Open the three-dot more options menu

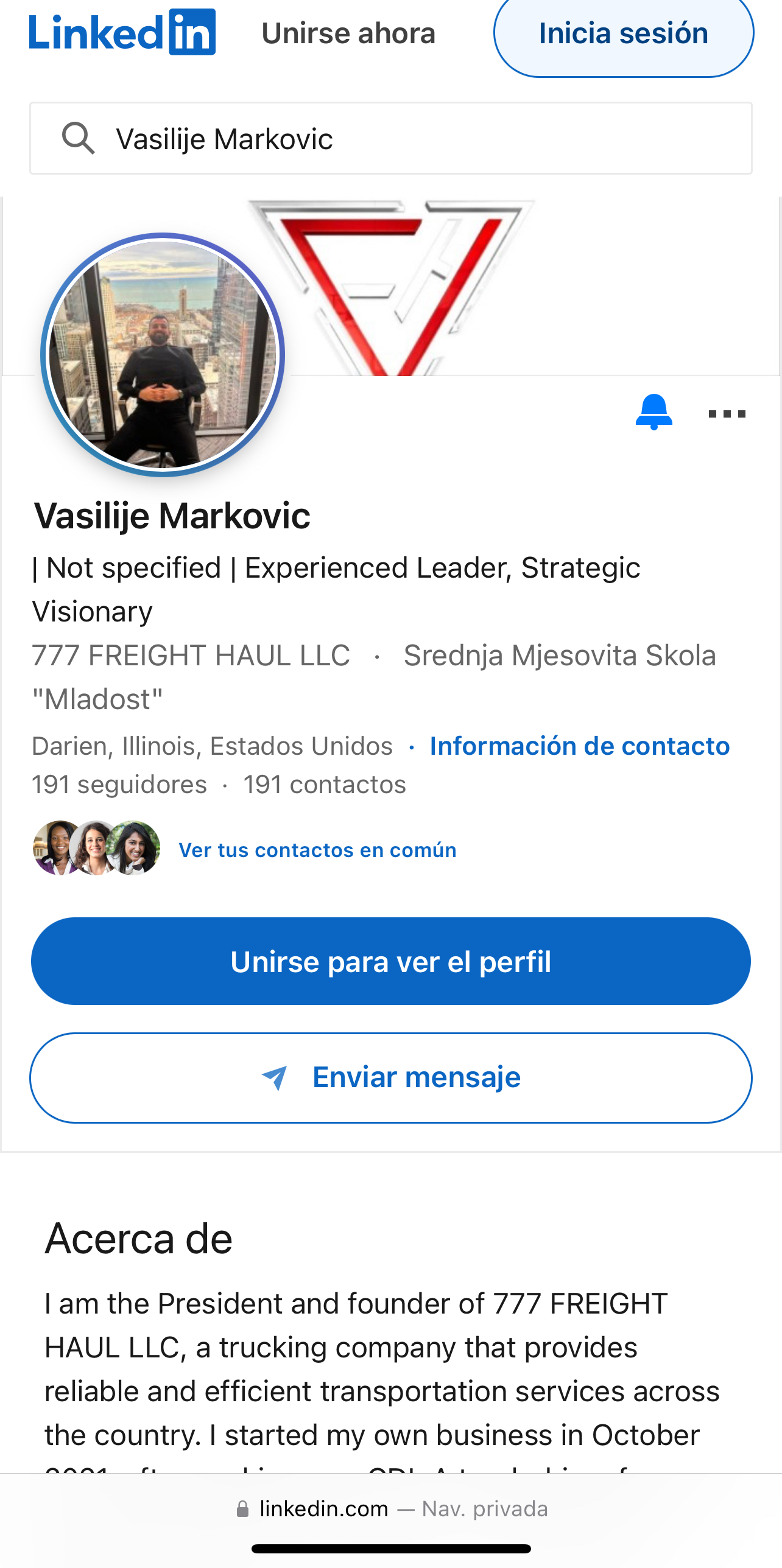[x=727, y=413]
